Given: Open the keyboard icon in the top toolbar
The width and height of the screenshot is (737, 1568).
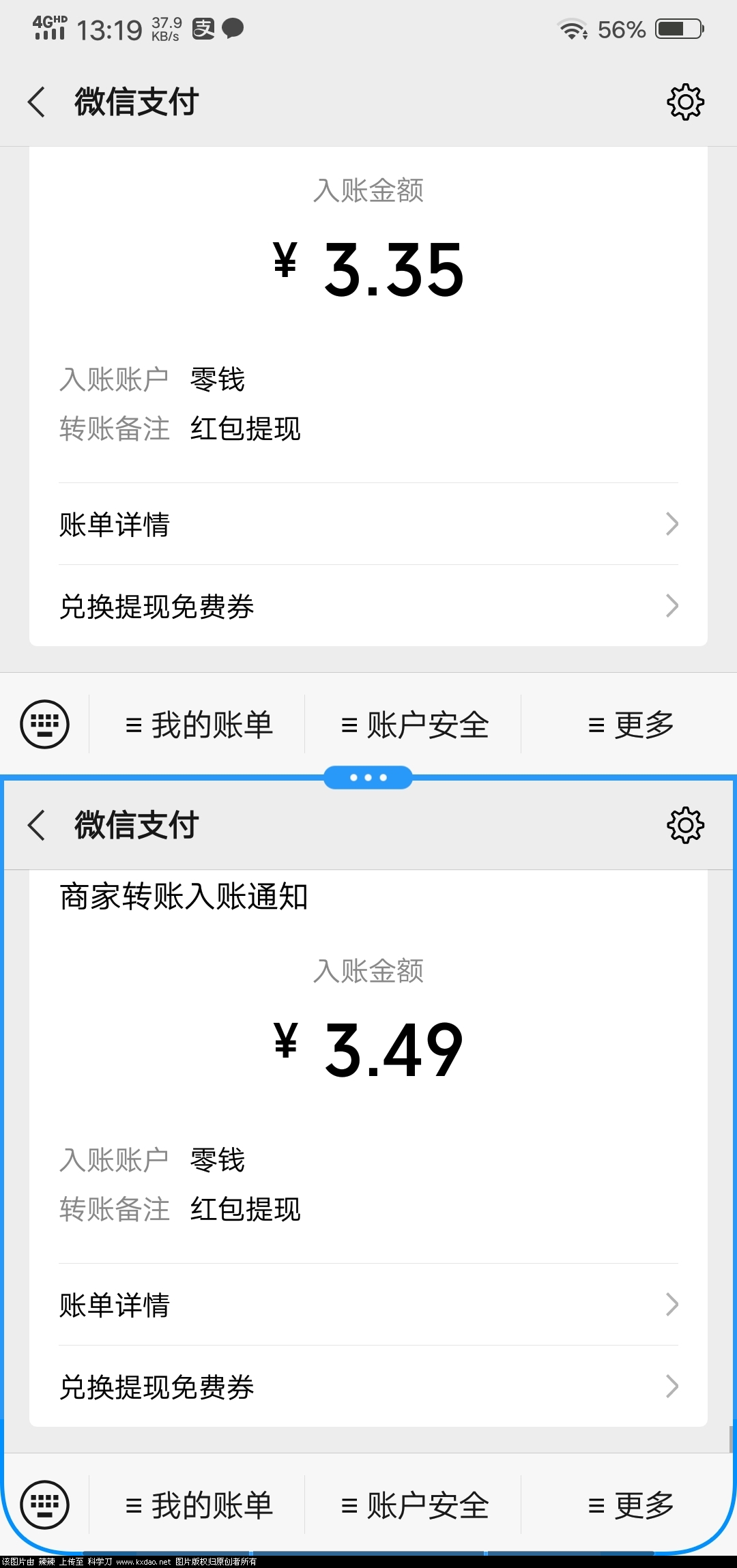Looking at the screenshot, I should (x=44, y=725).
